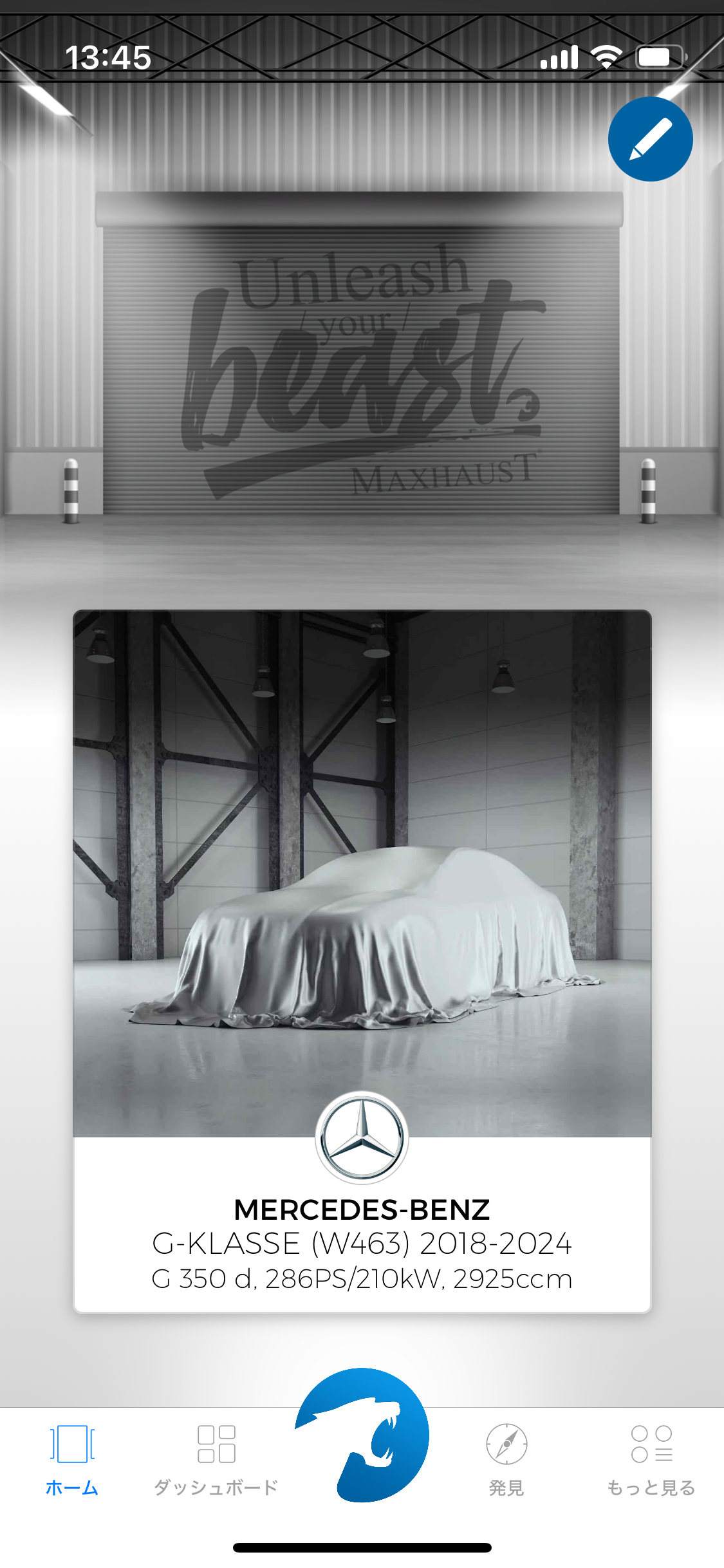Switch to the ホーム tab
The height and width of the screenshot is (1568, 724).
click(x=72, y=1459)
